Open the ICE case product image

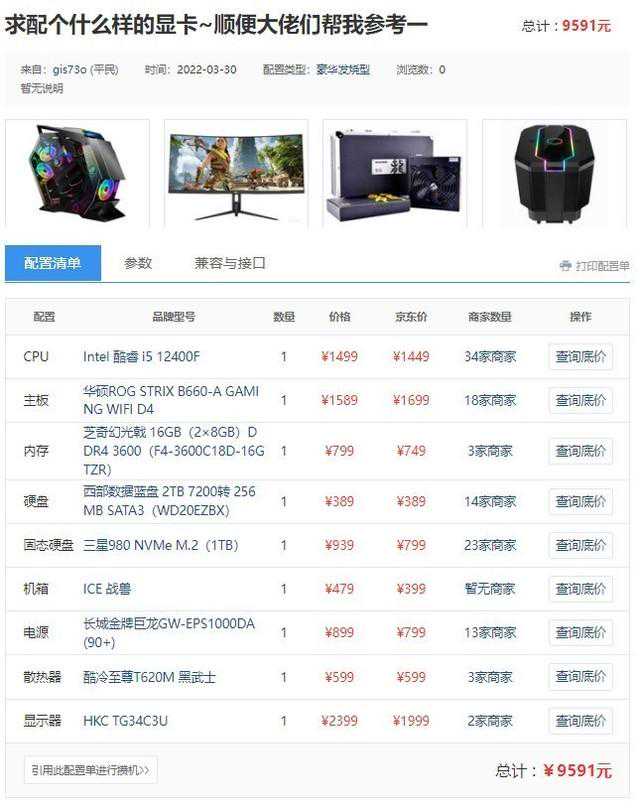pos(78,173)
